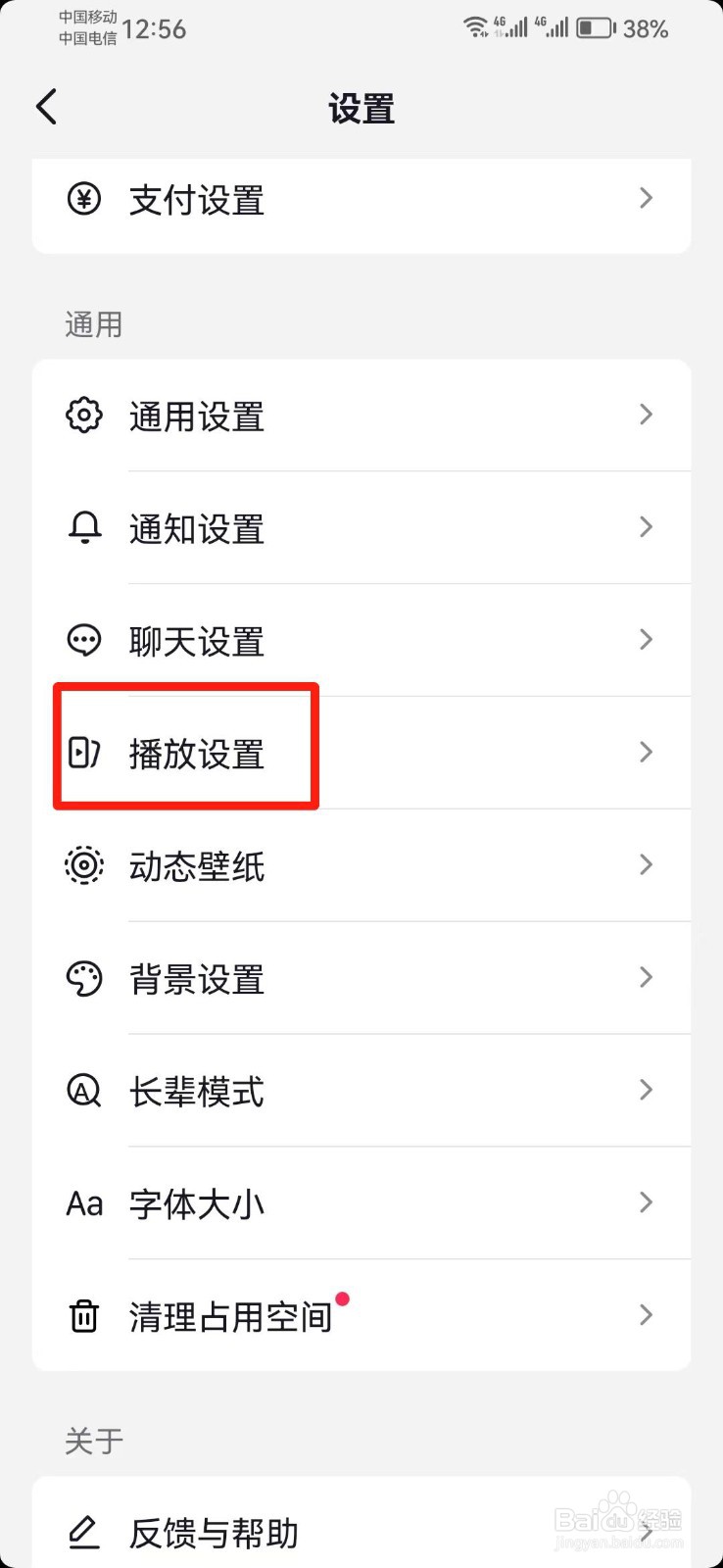
Task: Open 聊天设置 settings entry
Action: (196, 640)
